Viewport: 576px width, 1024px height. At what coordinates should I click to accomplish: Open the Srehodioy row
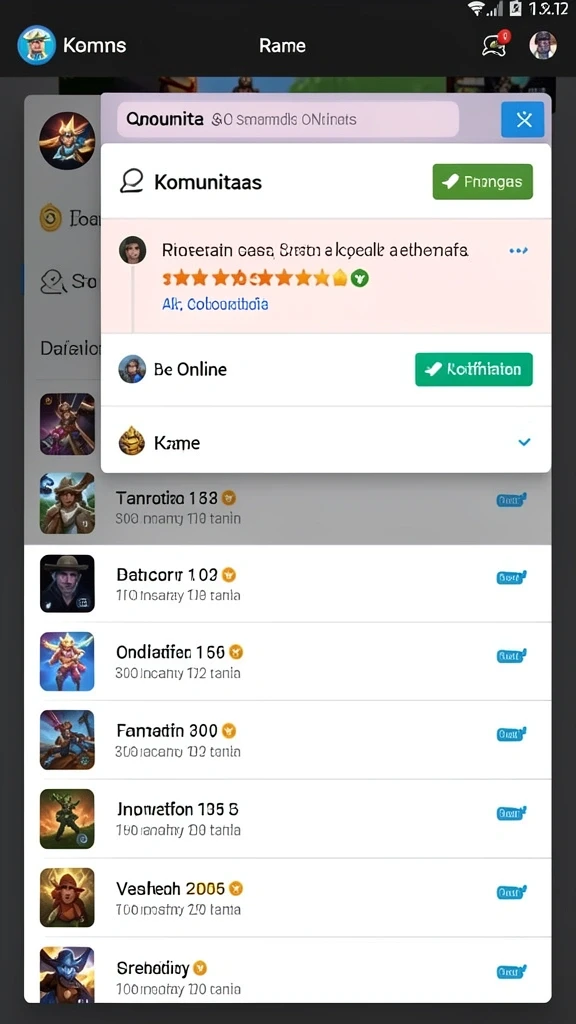pyautogui.click(x=287, y=970)
